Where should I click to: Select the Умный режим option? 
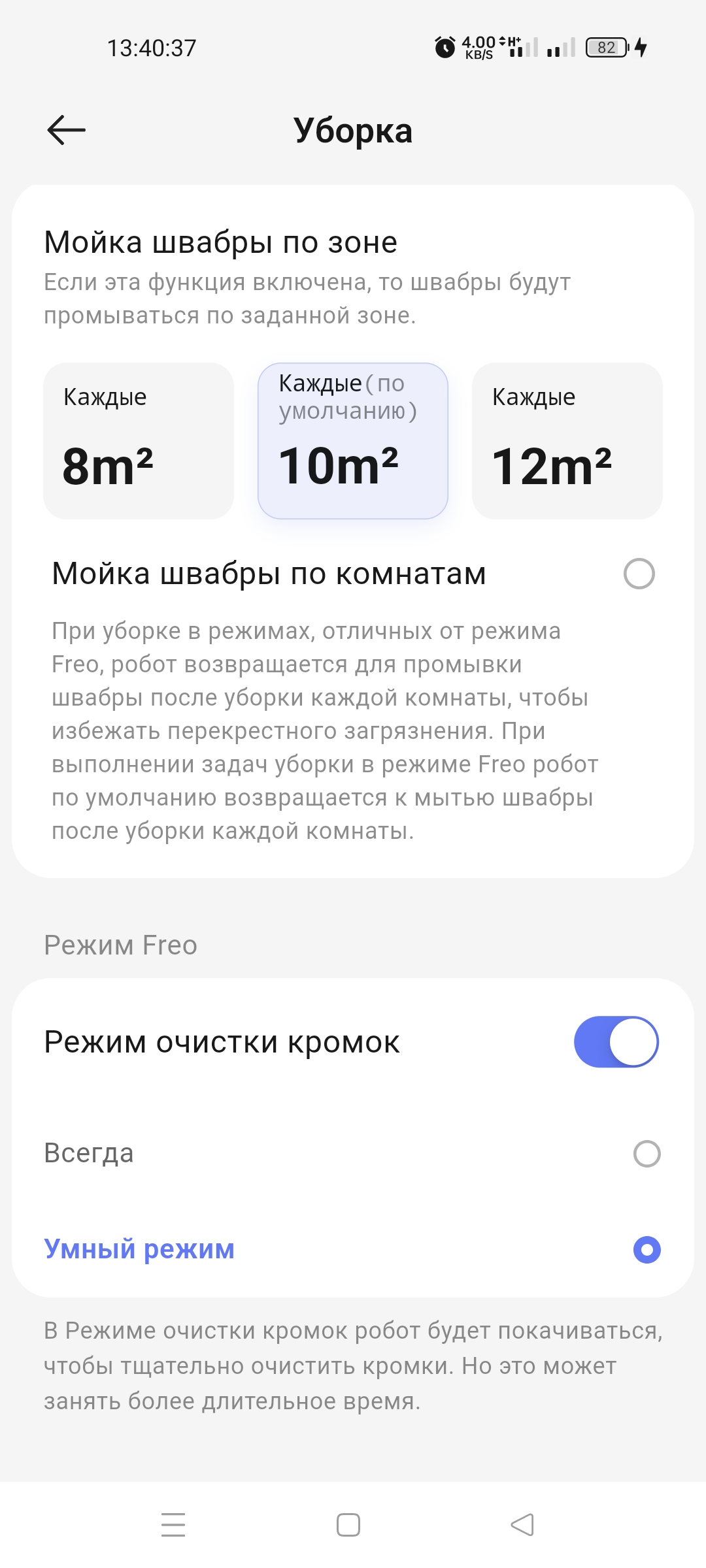point(647,1249)
